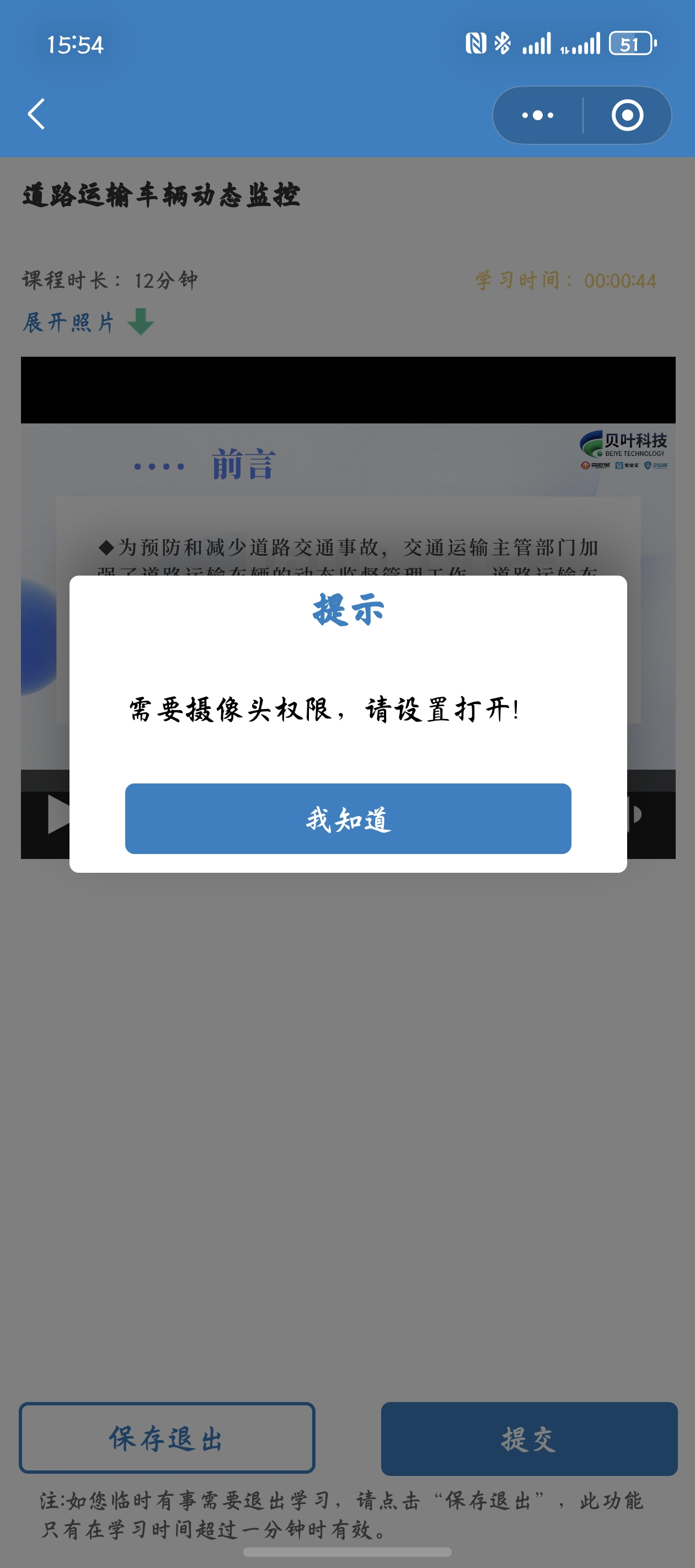Expand photos with 展开照片
The width and height of the screenshot is (695, 1568).
click(x=88, y=322)
